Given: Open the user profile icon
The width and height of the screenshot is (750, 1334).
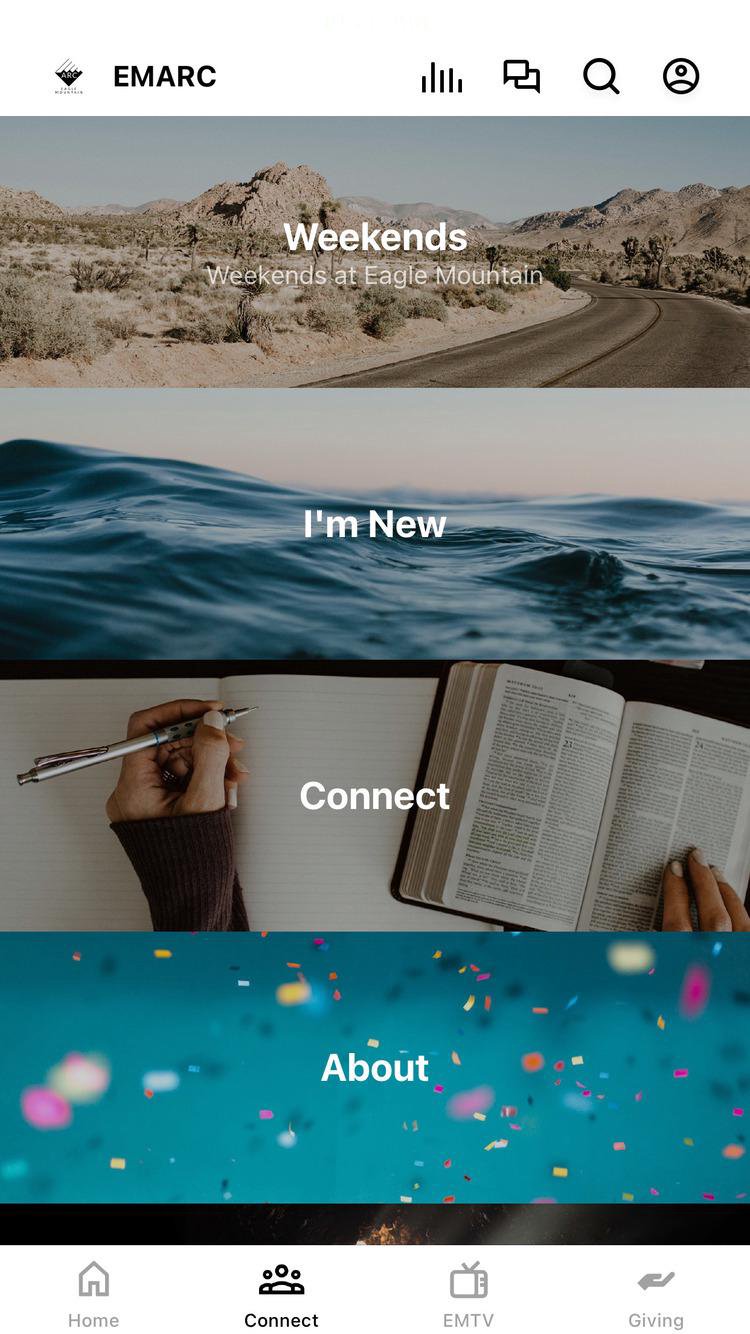Looking at the screenshot, I should [x=681, y=77].
